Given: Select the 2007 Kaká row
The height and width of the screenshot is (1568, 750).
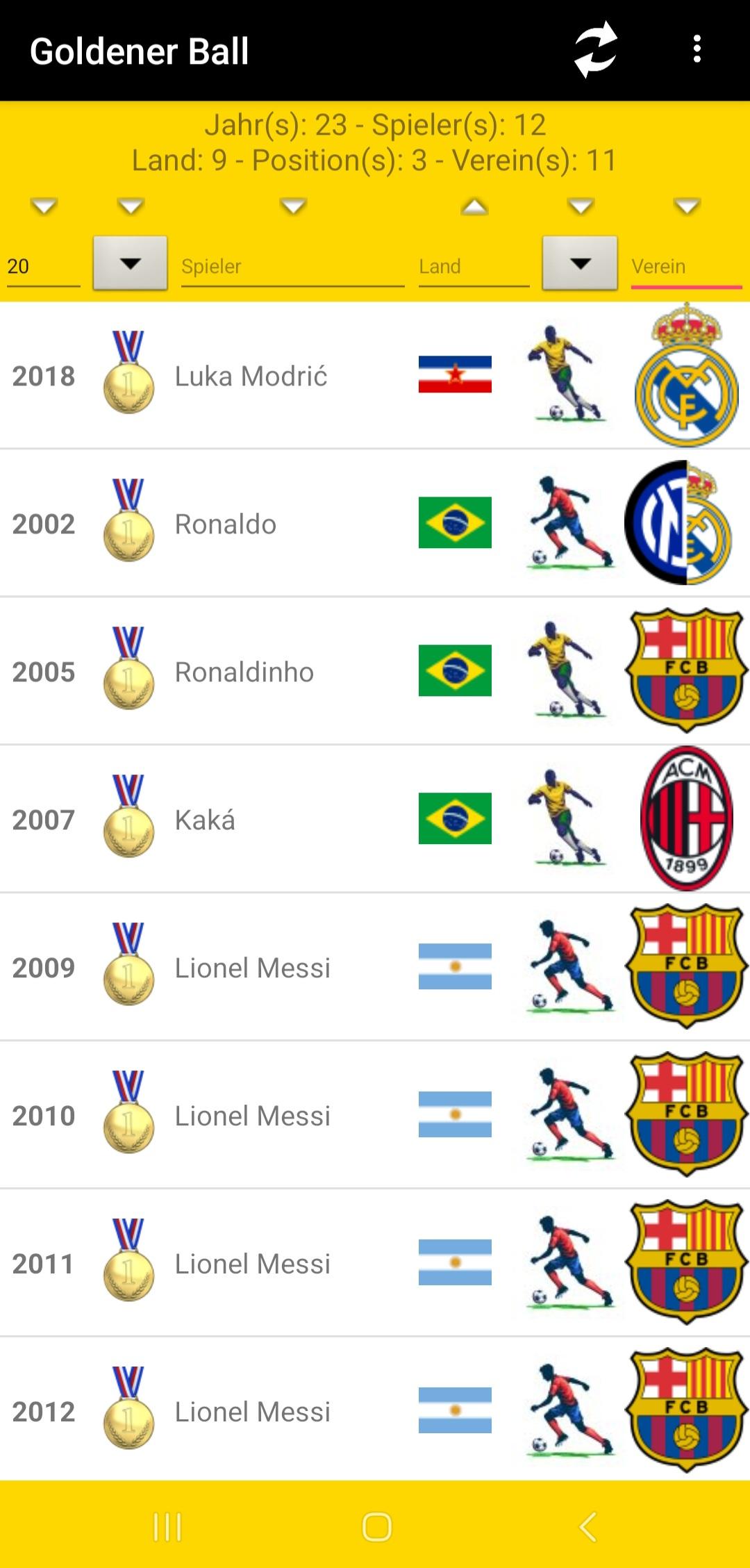Looking at the screenshot, I should pyautogui.click(x=375, y=819).
